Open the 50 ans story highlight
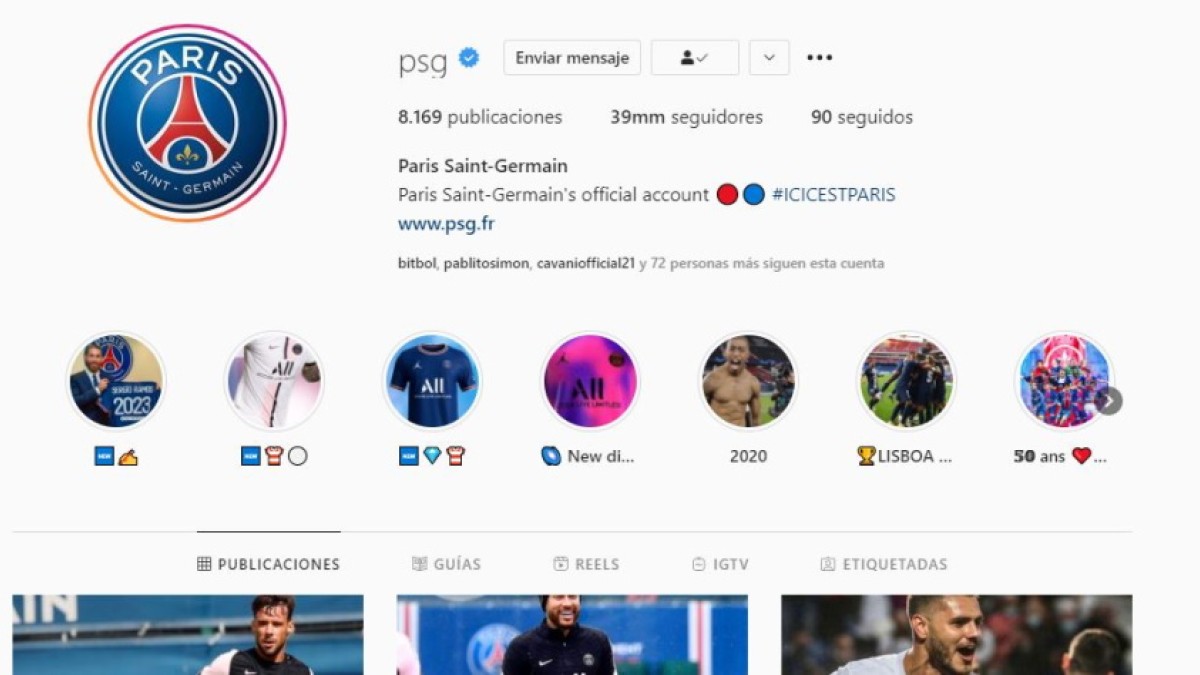Viewport: 1200px width, 675px height. click(x=1062, y=381)
